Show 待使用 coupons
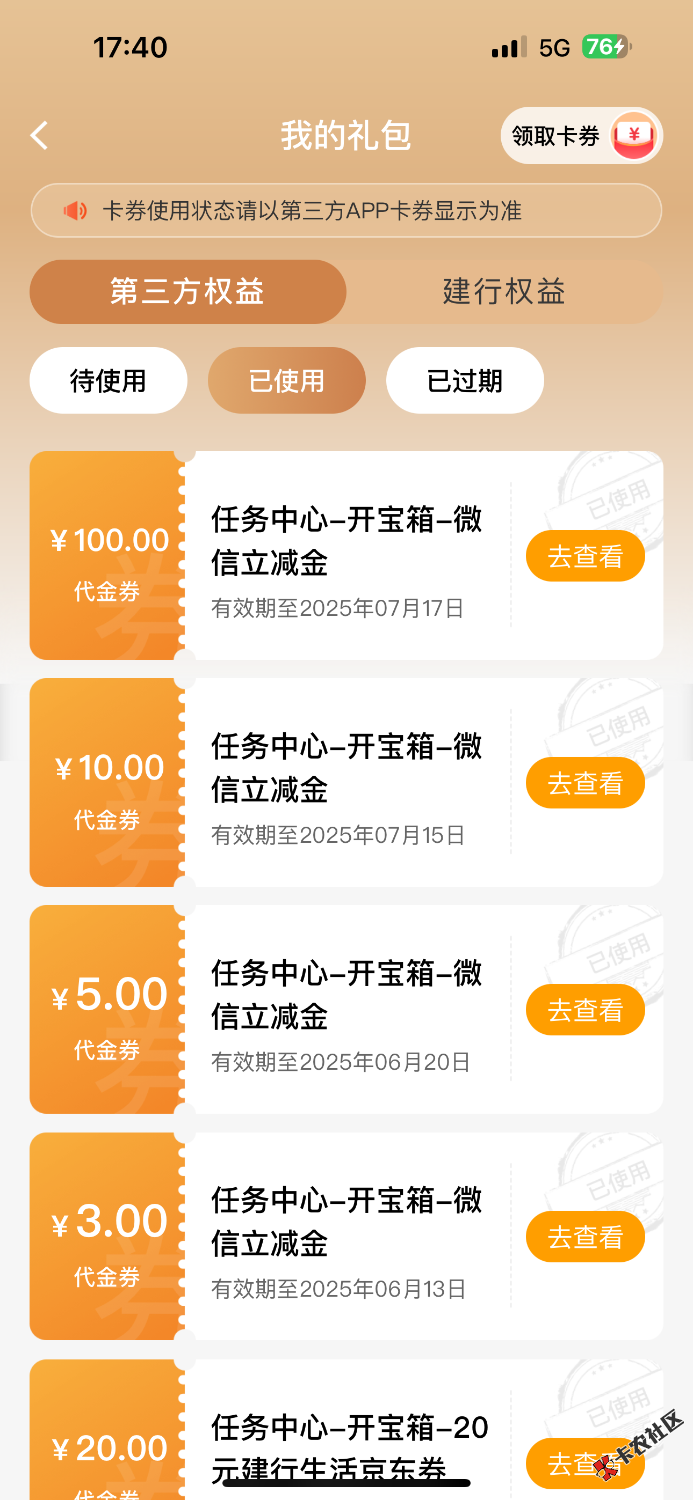This screenshot has width=693, height=1500. pos(108,381)
